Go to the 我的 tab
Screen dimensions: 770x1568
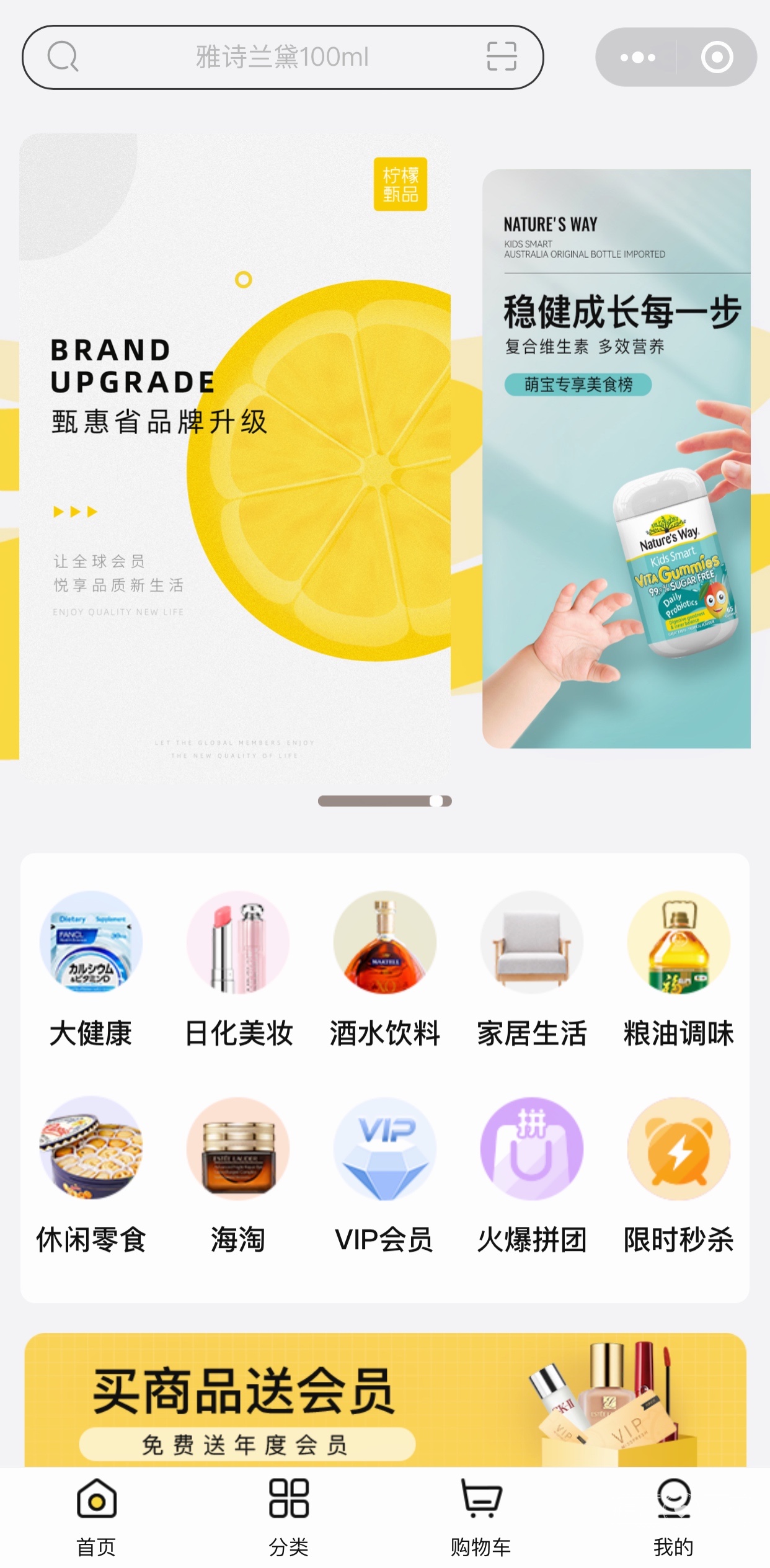(x=673, y=1517)
